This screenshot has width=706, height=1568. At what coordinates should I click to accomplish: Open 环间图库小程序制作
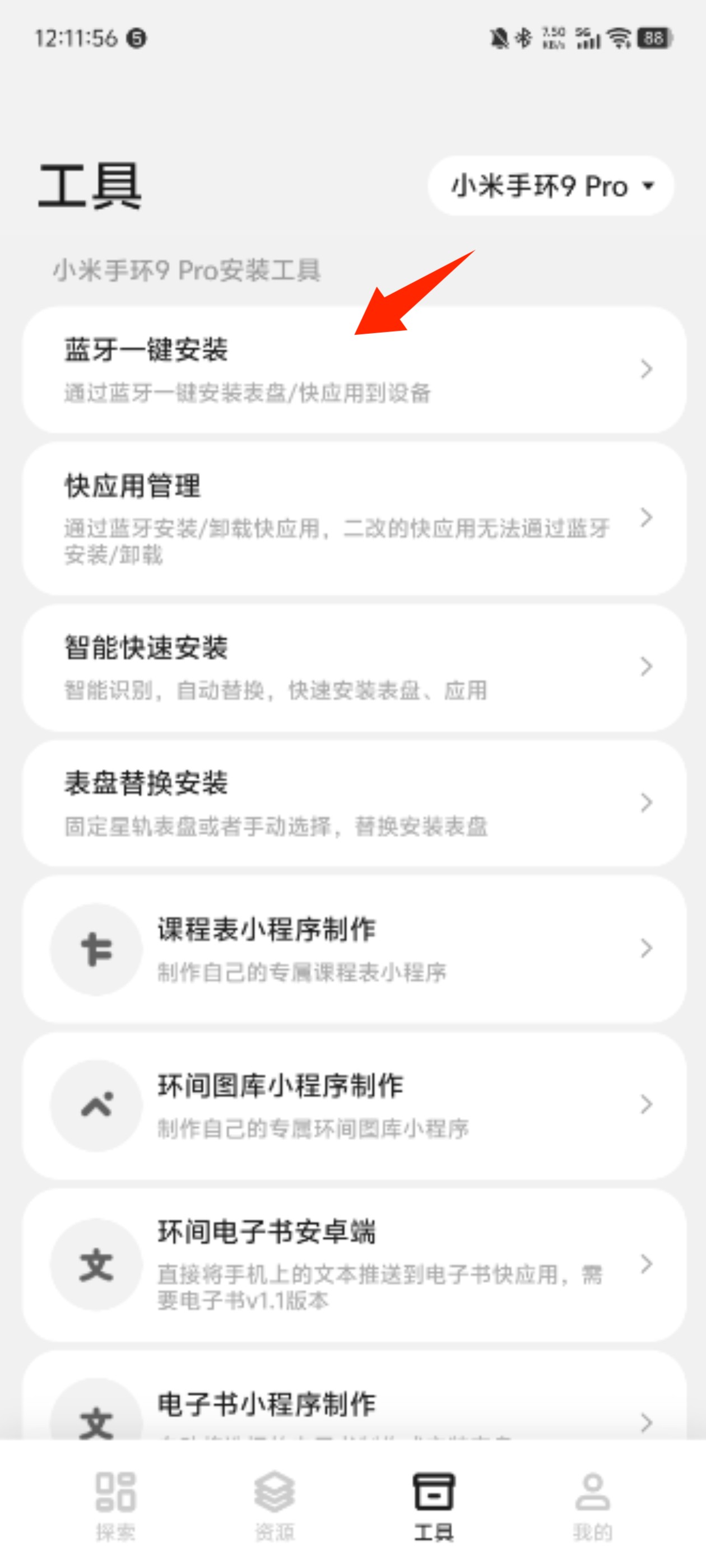pyautogui.click(x=354, y=1105)
